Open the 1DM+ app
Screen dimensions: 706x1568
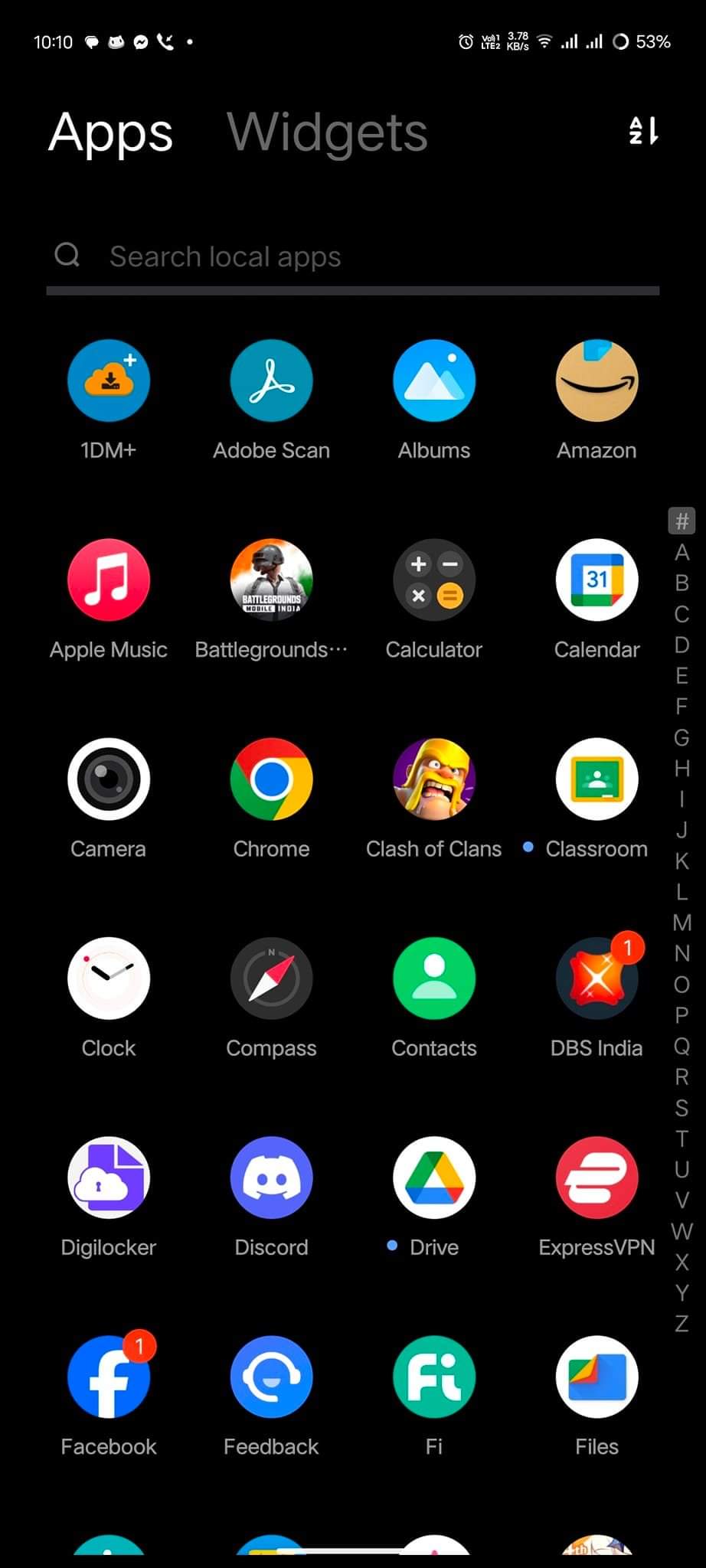tap(109, 381)
